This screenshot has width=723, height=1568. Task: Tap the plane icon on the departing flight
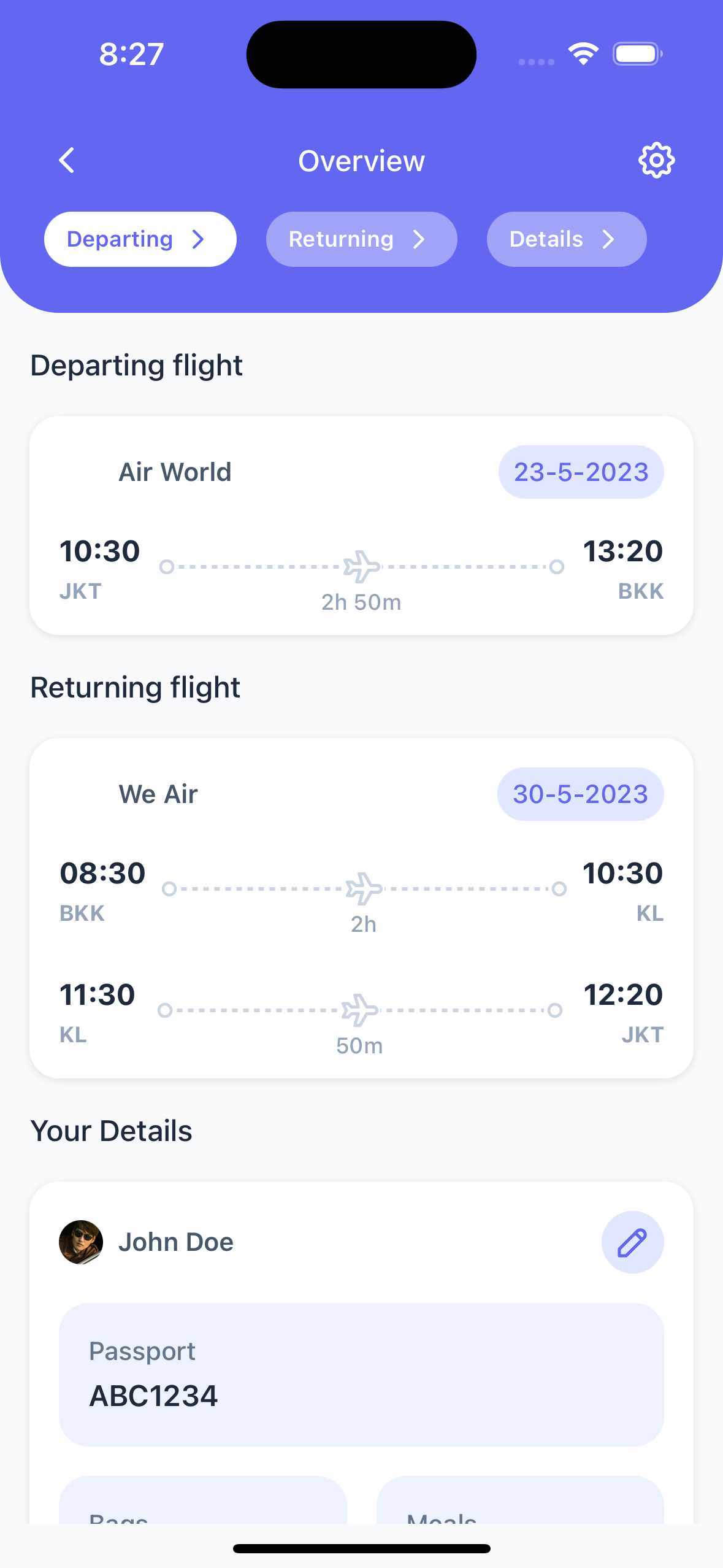(x=361, y=566)
